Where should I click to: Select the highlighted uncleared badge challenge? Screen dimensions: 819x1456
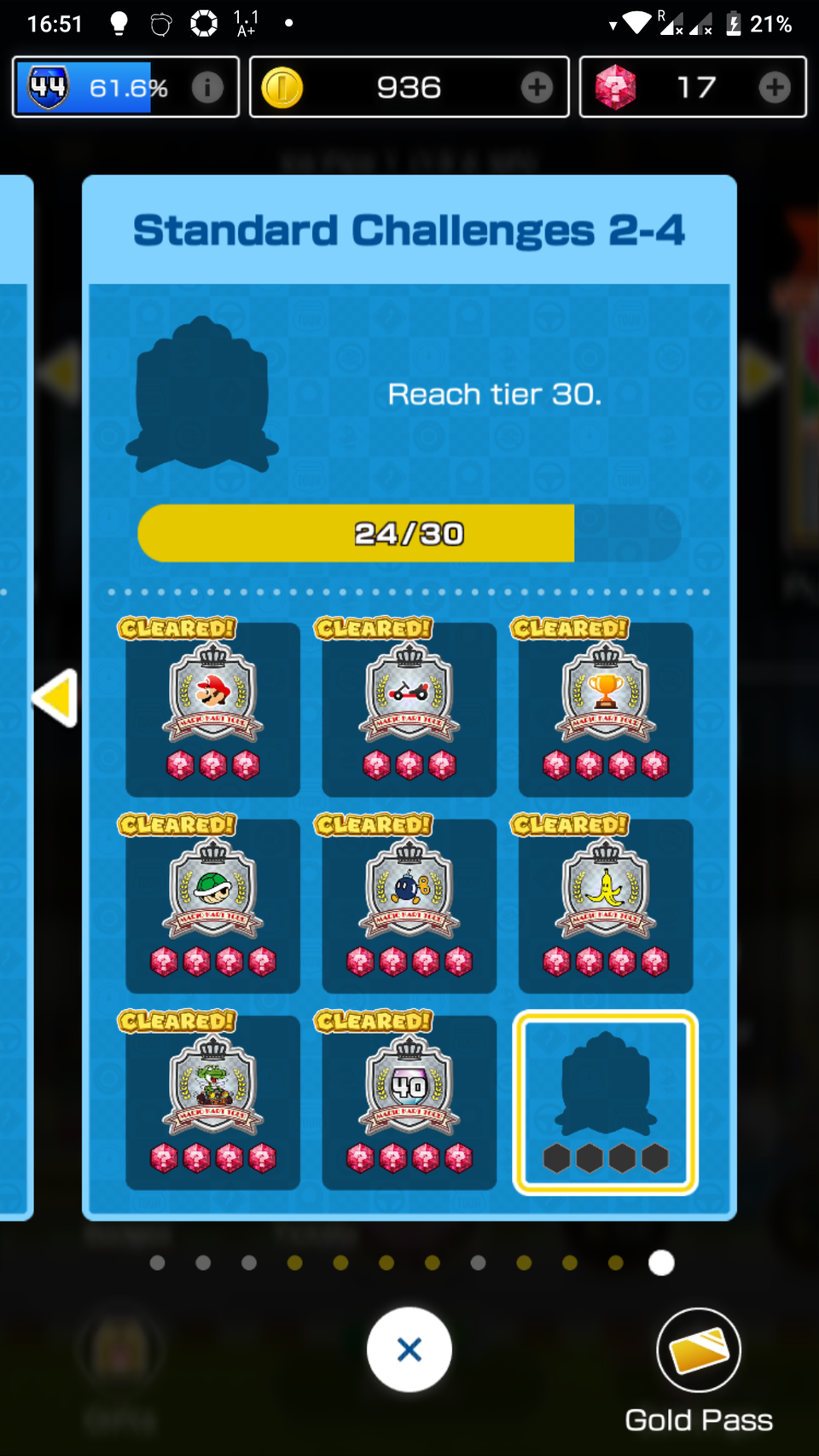point(606,1102)
